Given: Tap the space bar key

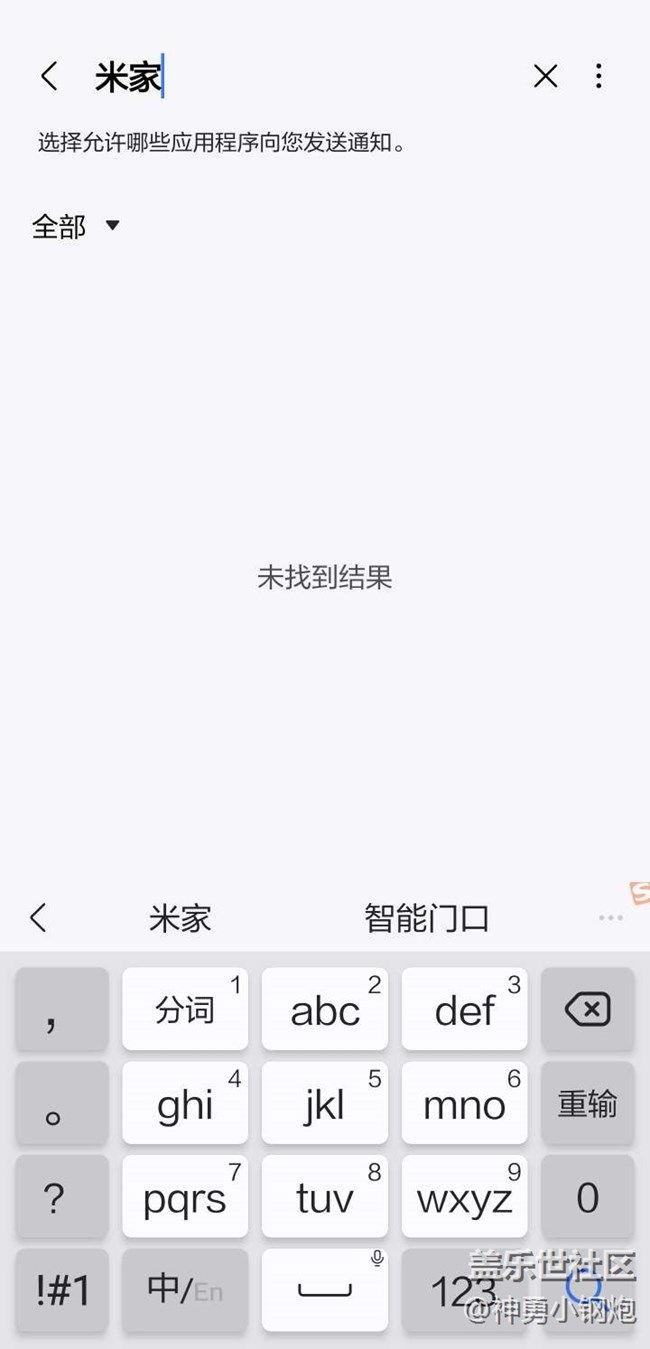Looking at the screenshot, I should (x=325, y=1290).
